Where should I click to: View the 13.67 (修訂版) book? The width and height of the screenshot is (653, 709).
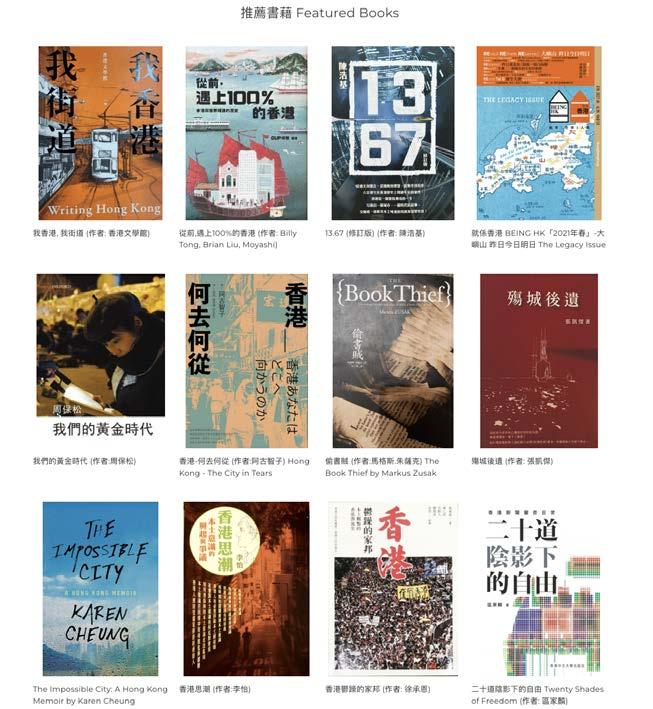[x=392, y=133]
